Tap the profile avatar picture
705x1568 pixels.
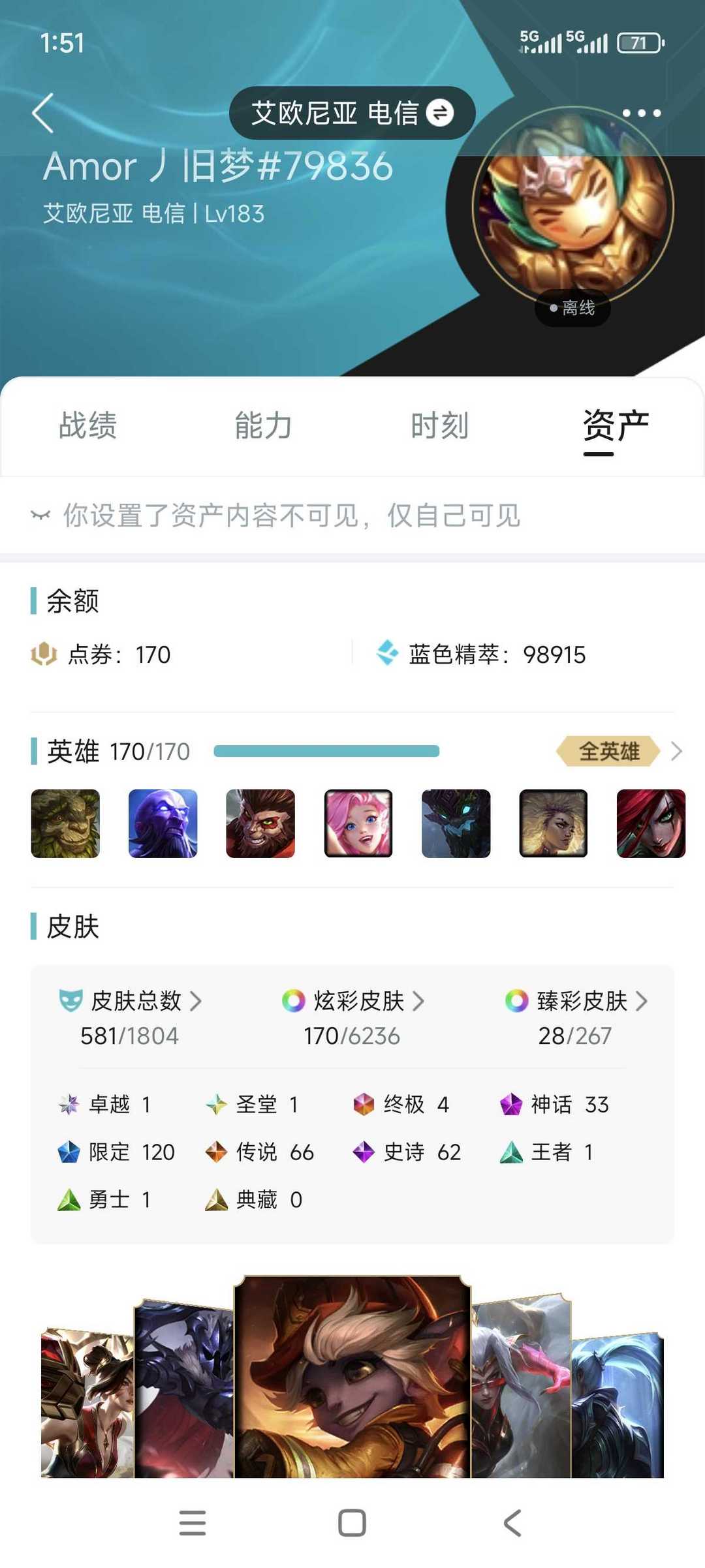click(572, 208)
